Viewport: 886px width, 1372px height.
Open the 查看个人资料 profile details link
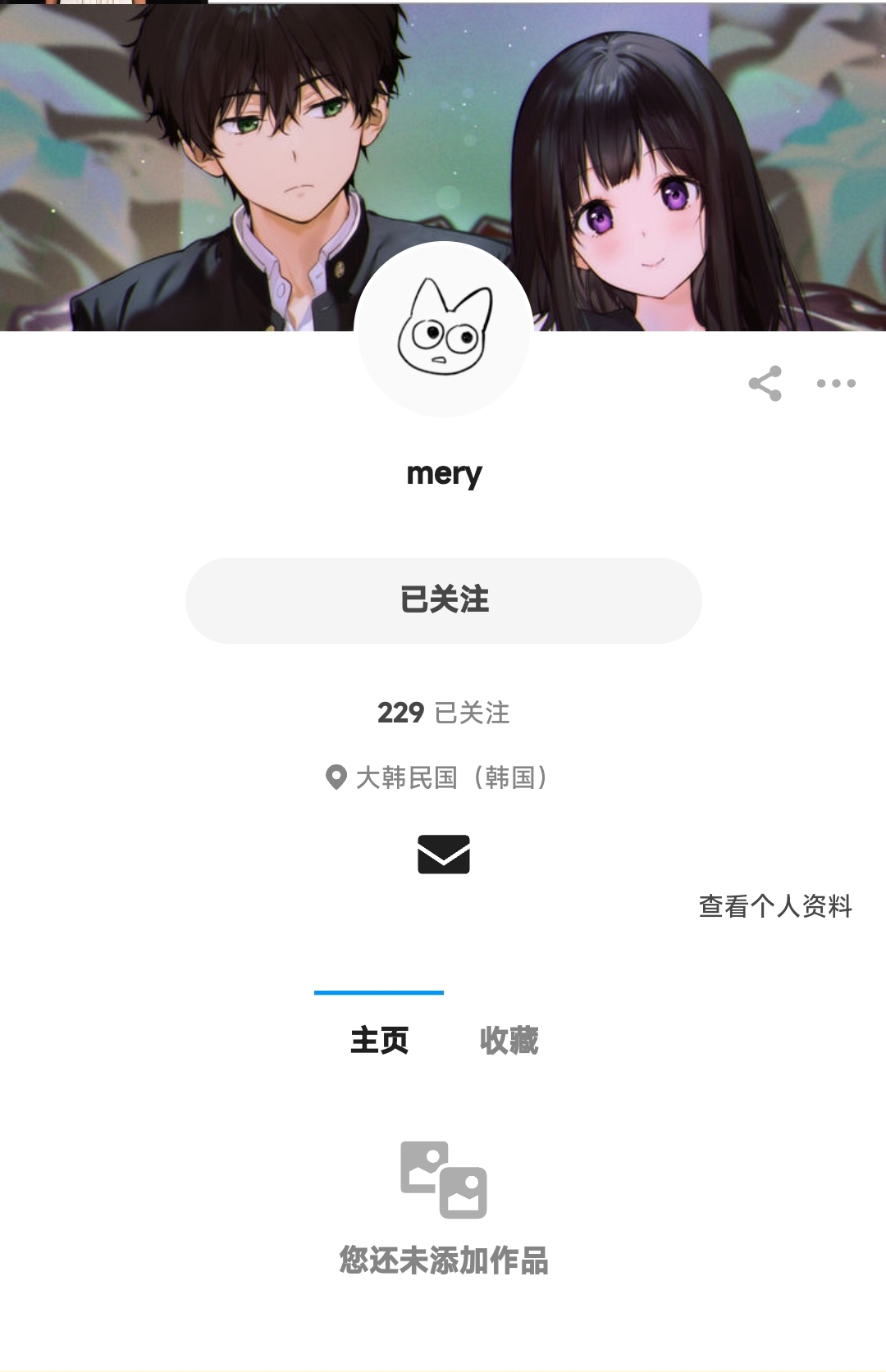click(774, 904)
